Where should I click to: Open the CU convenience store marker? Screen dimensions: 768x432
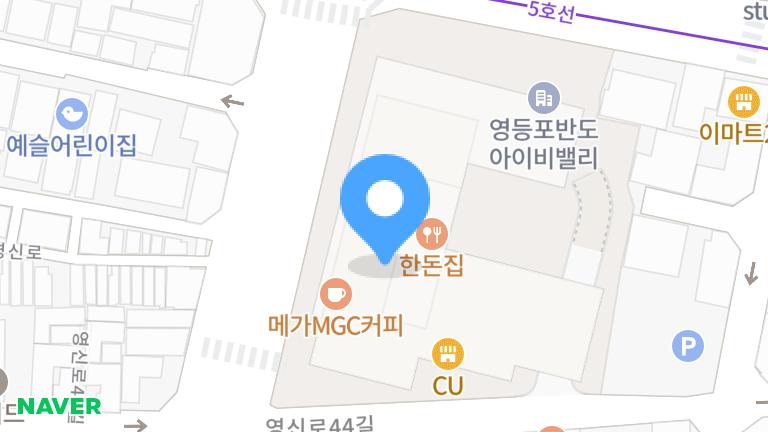447,353
